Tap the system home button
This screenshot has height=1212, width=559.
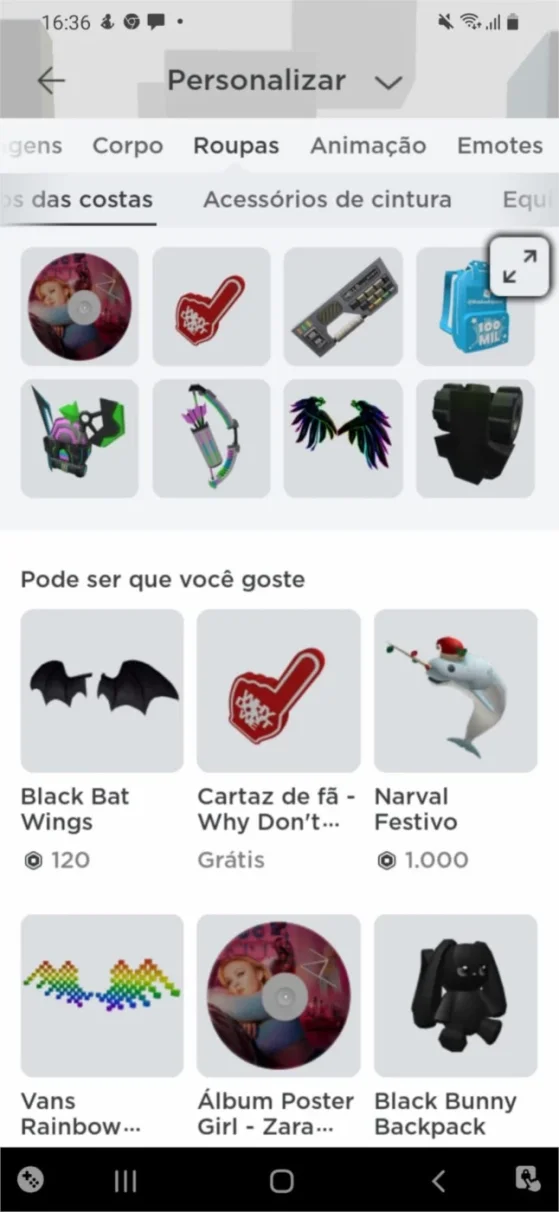(282, 1181)
